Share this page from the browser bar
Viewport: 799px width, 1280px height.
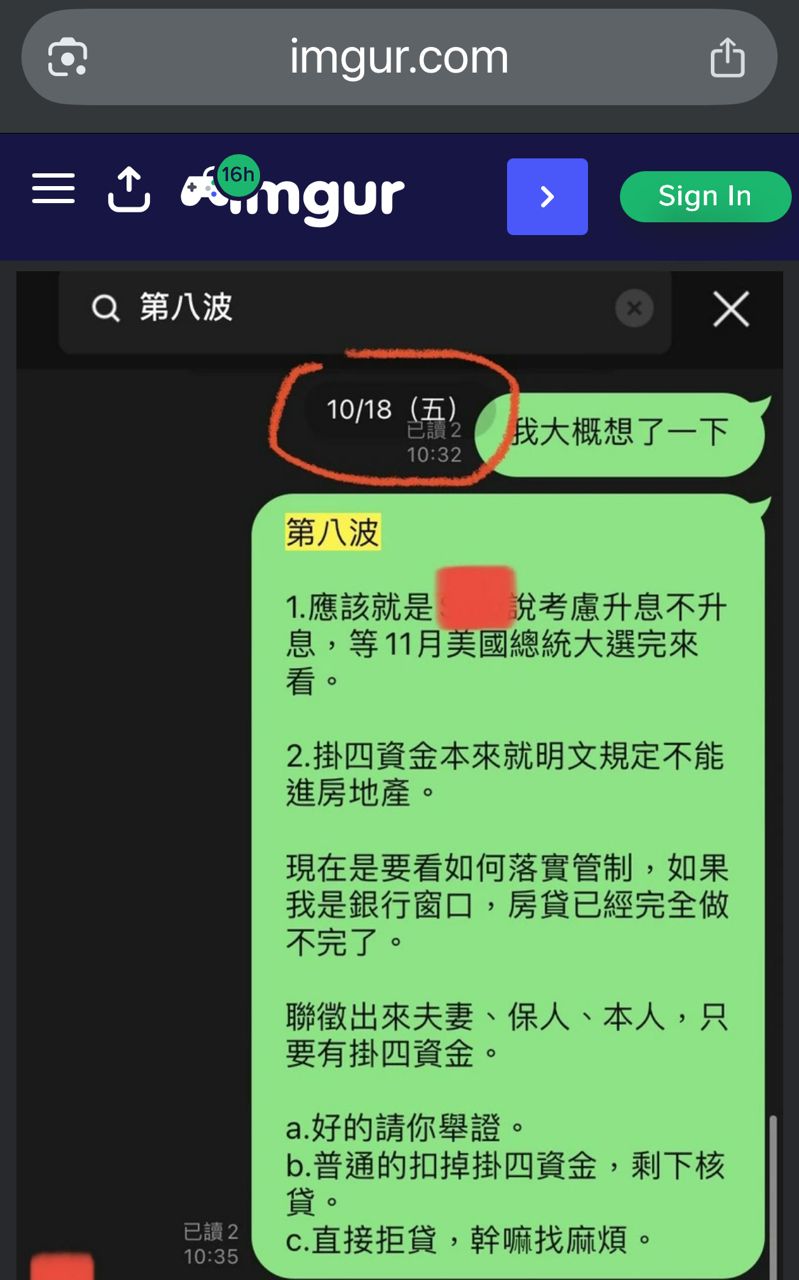[727, 58]
